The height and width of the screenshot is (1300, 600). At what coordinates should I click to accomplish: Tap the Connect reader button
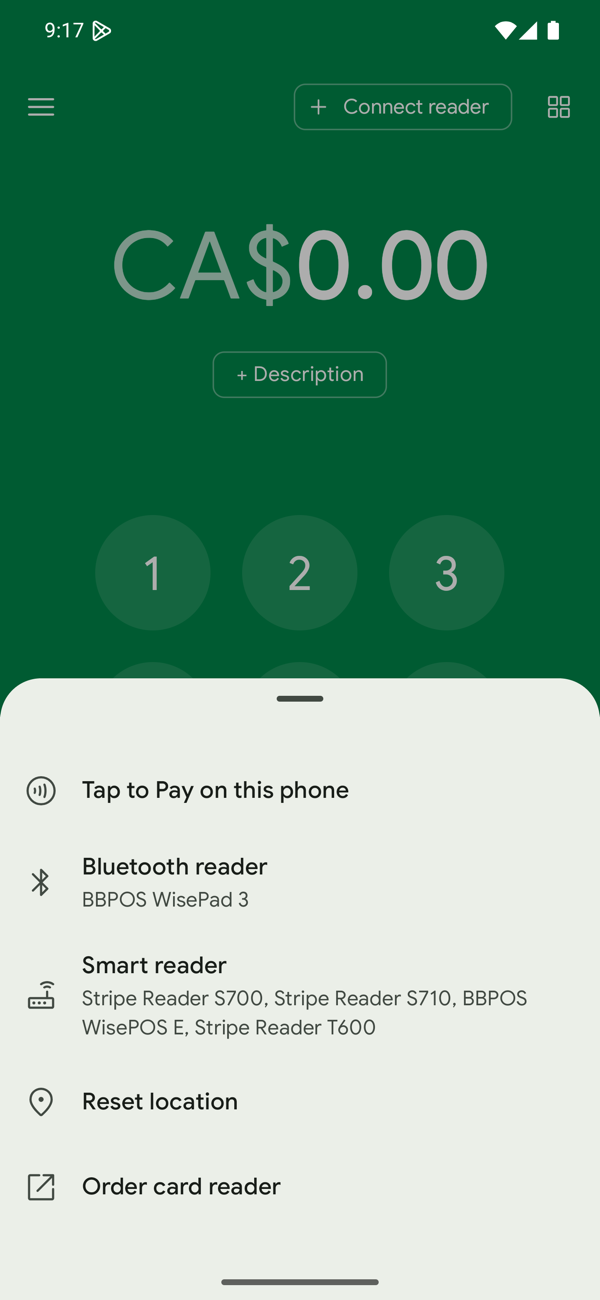tap(403, 107)
